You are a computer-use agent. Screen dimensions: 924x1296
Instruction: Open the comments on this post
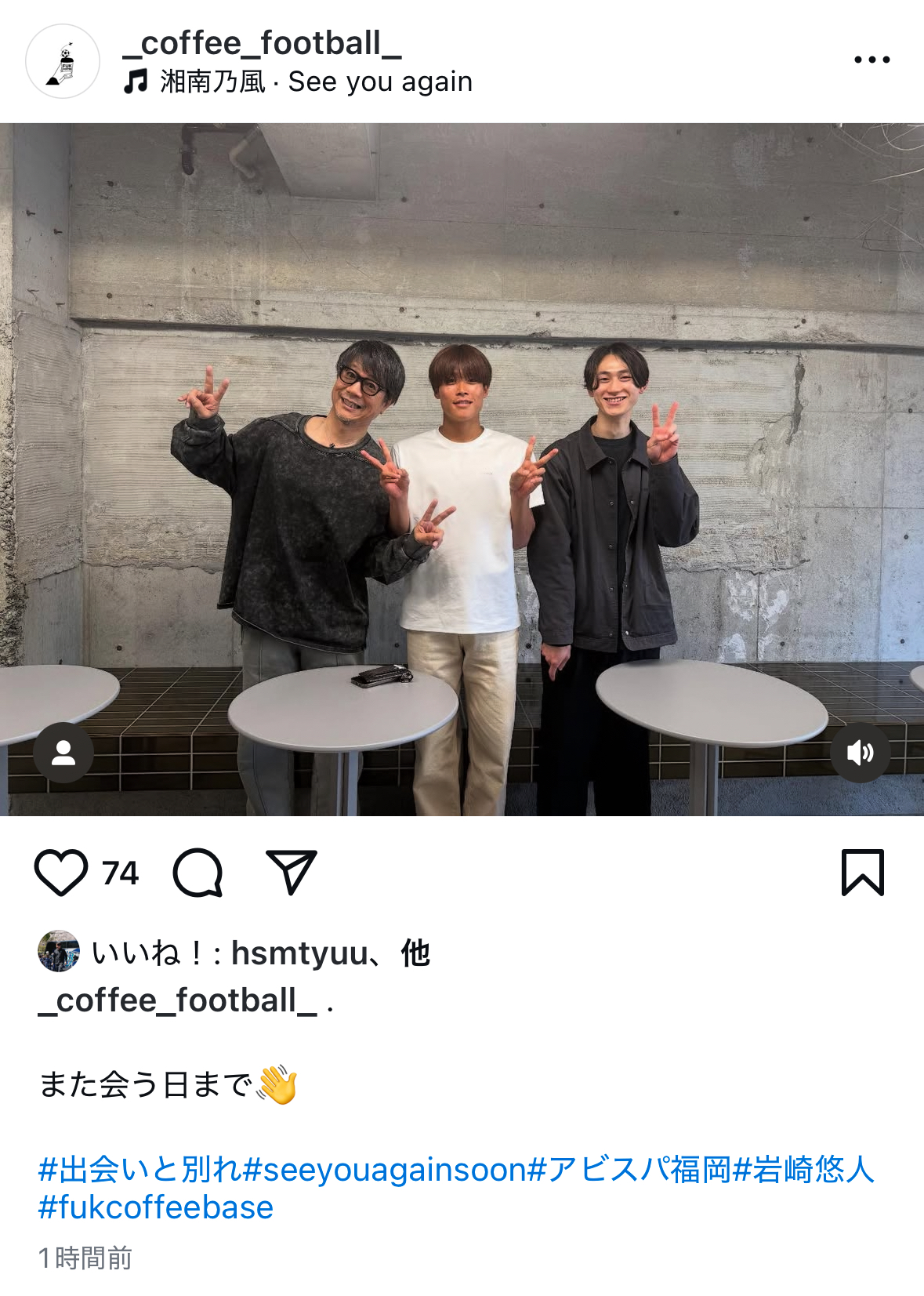(x=197, y=872)
